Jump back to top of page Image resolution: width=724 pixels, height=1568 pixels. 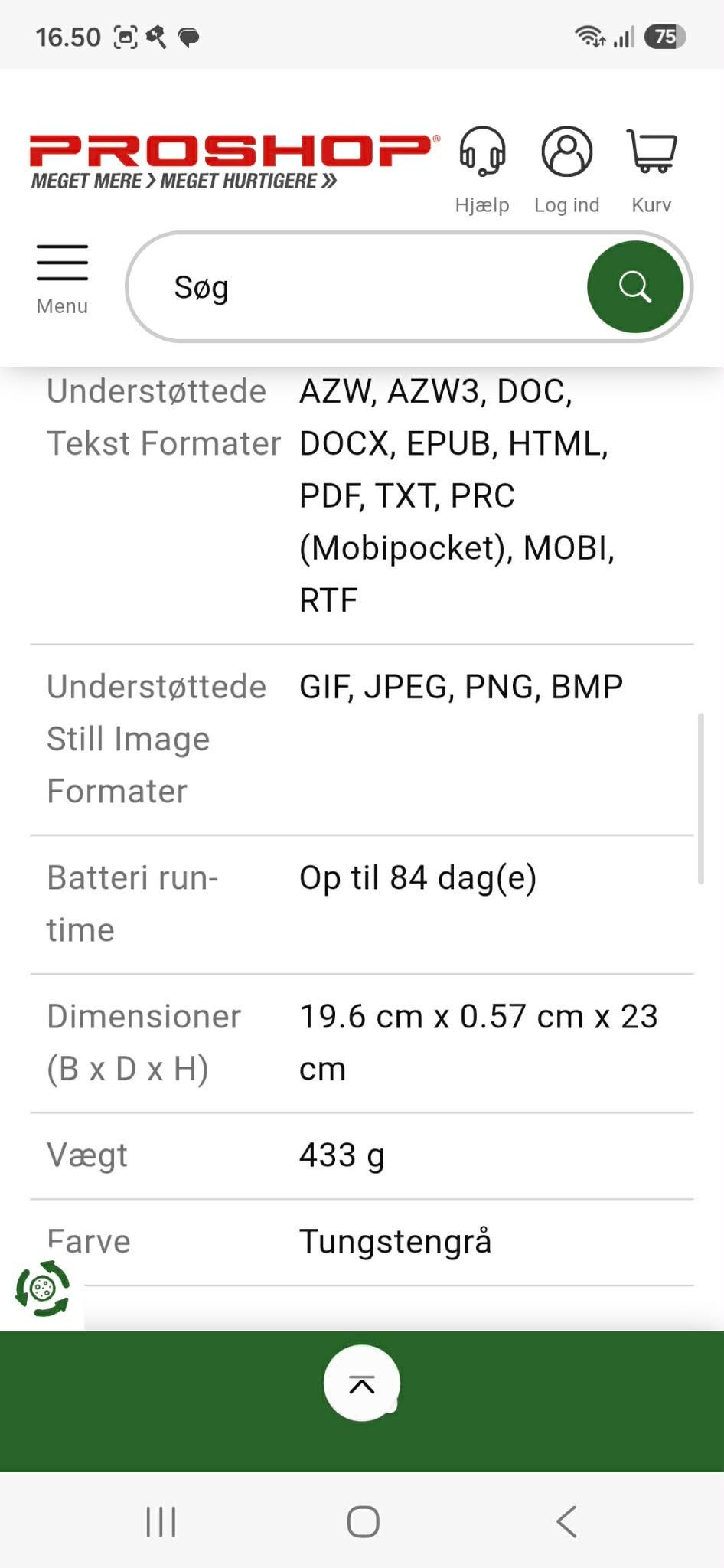click(x=362, y=1383)
